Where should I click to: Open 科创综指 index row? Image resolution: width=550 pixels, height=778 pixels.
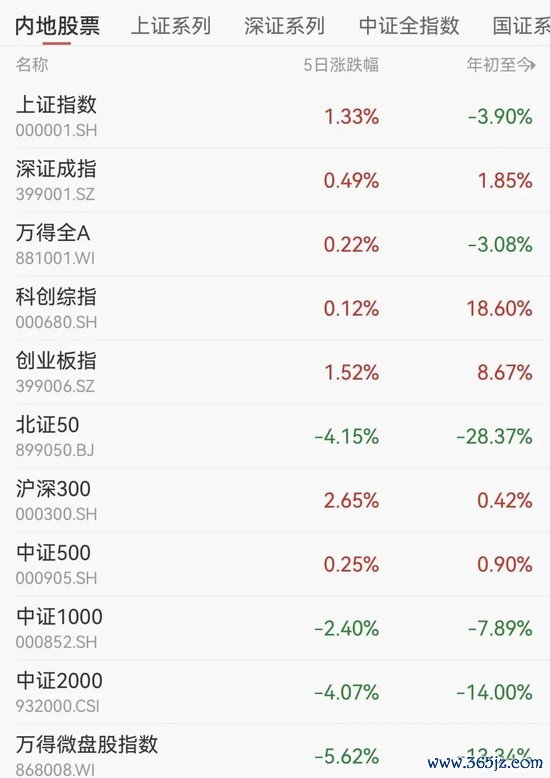point(275,308)
